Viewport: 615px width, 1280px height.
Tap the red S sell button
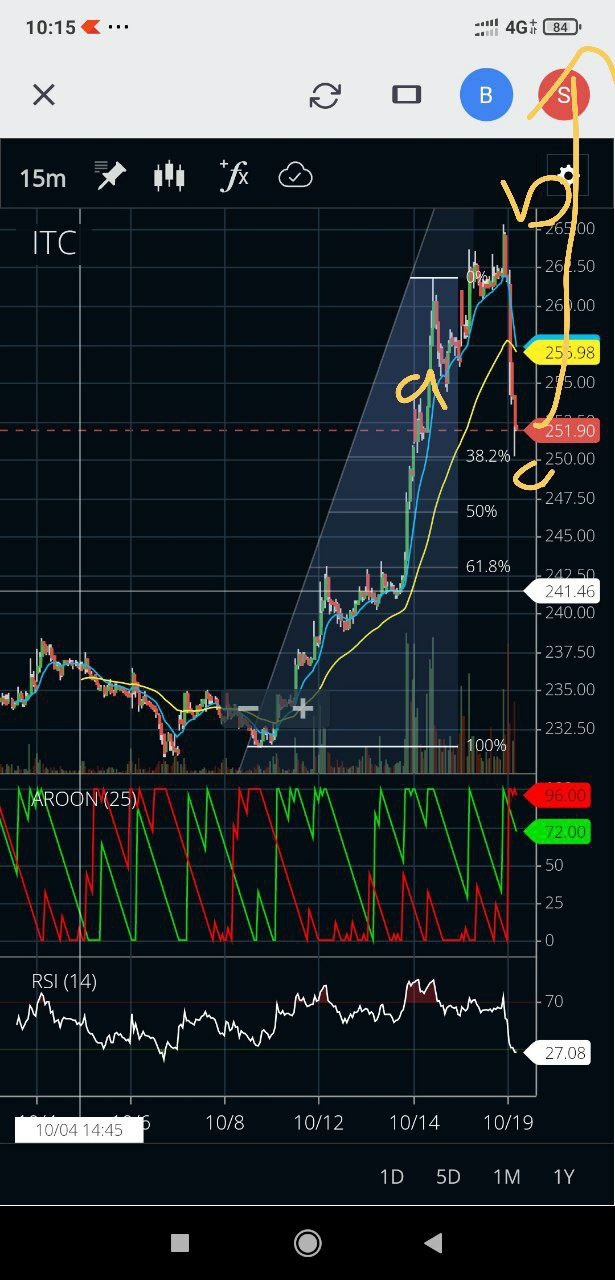pos(563,95)
